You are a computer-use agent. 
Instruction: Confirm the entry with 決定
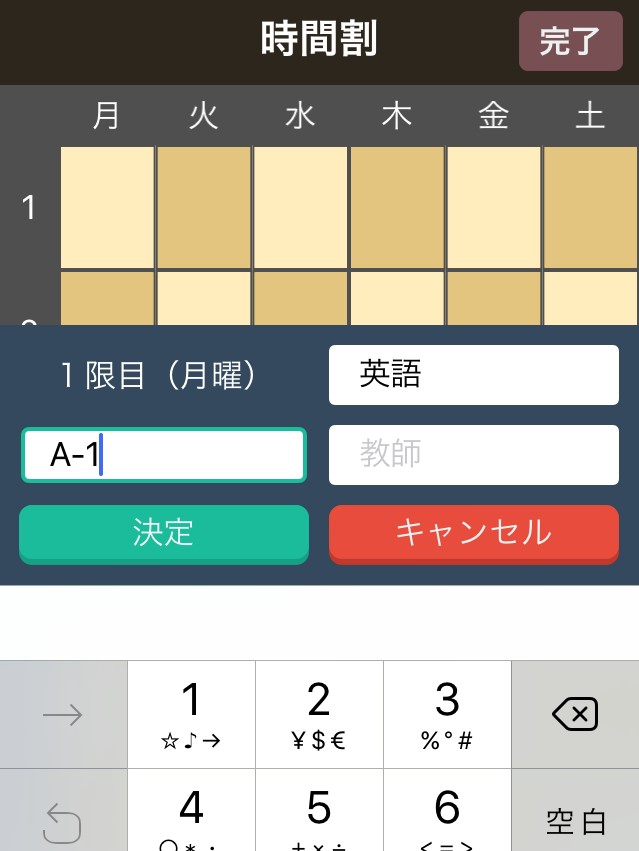[164, 532]
